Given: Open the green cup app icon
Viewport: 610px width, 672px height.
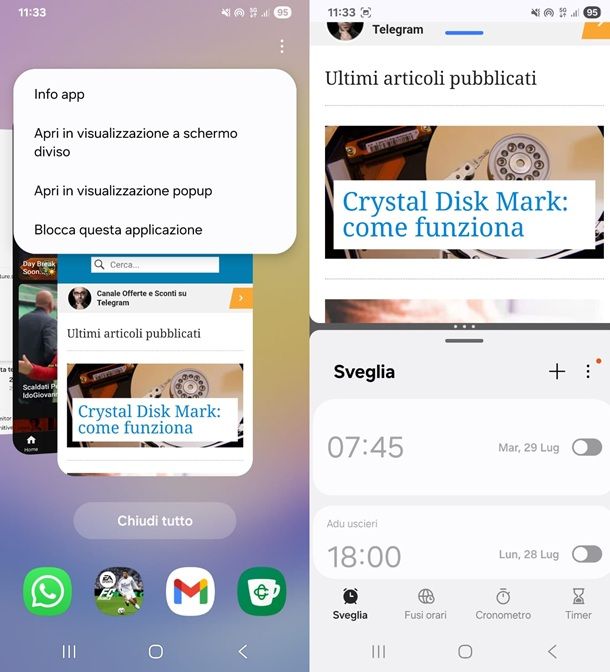Looking at the screenshot, I should pos(261,591).
